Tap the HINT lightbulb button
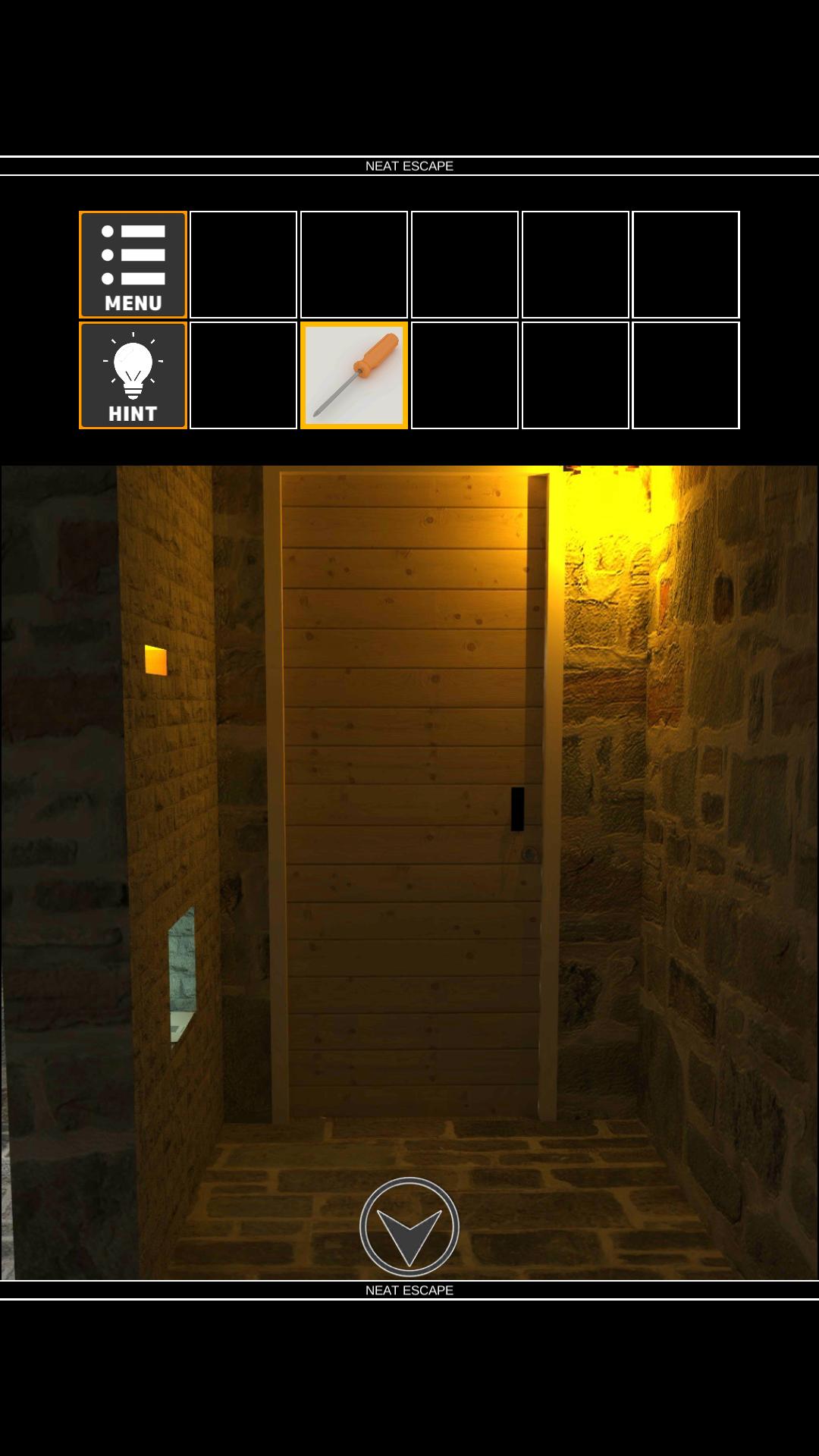 133,375
